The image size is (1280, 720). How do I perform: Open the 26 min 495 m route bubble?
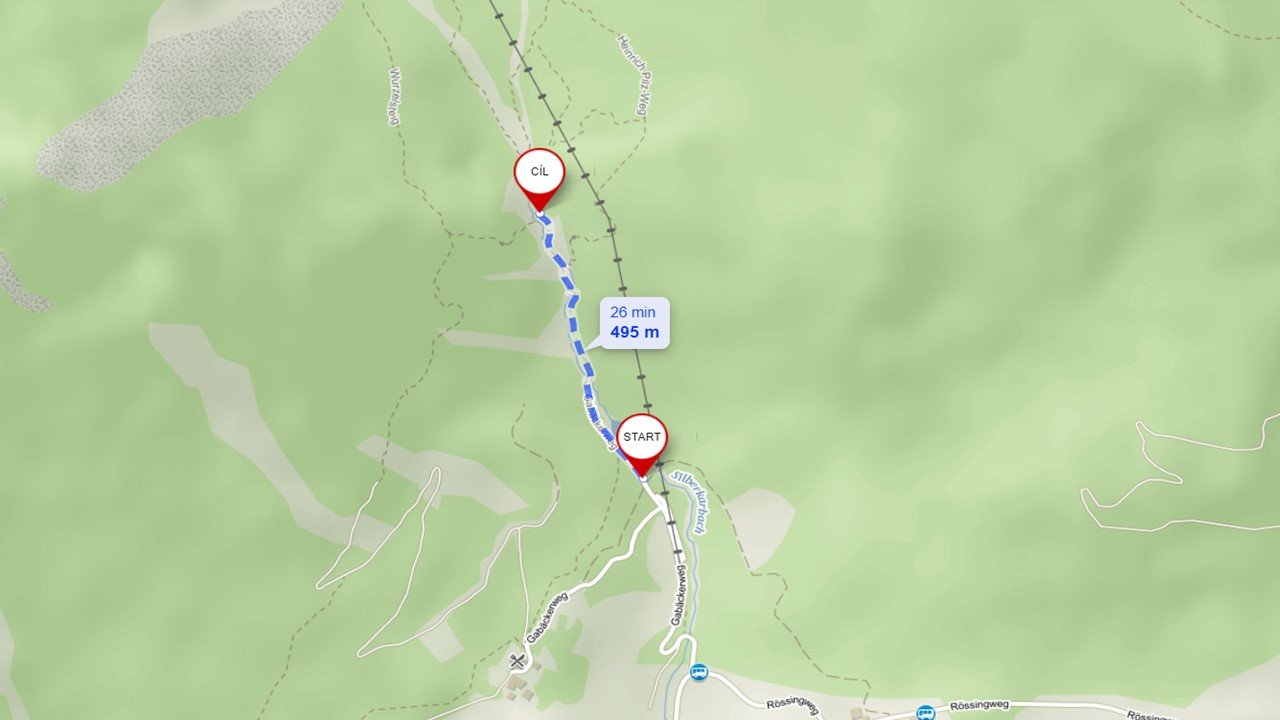point(635,323)
